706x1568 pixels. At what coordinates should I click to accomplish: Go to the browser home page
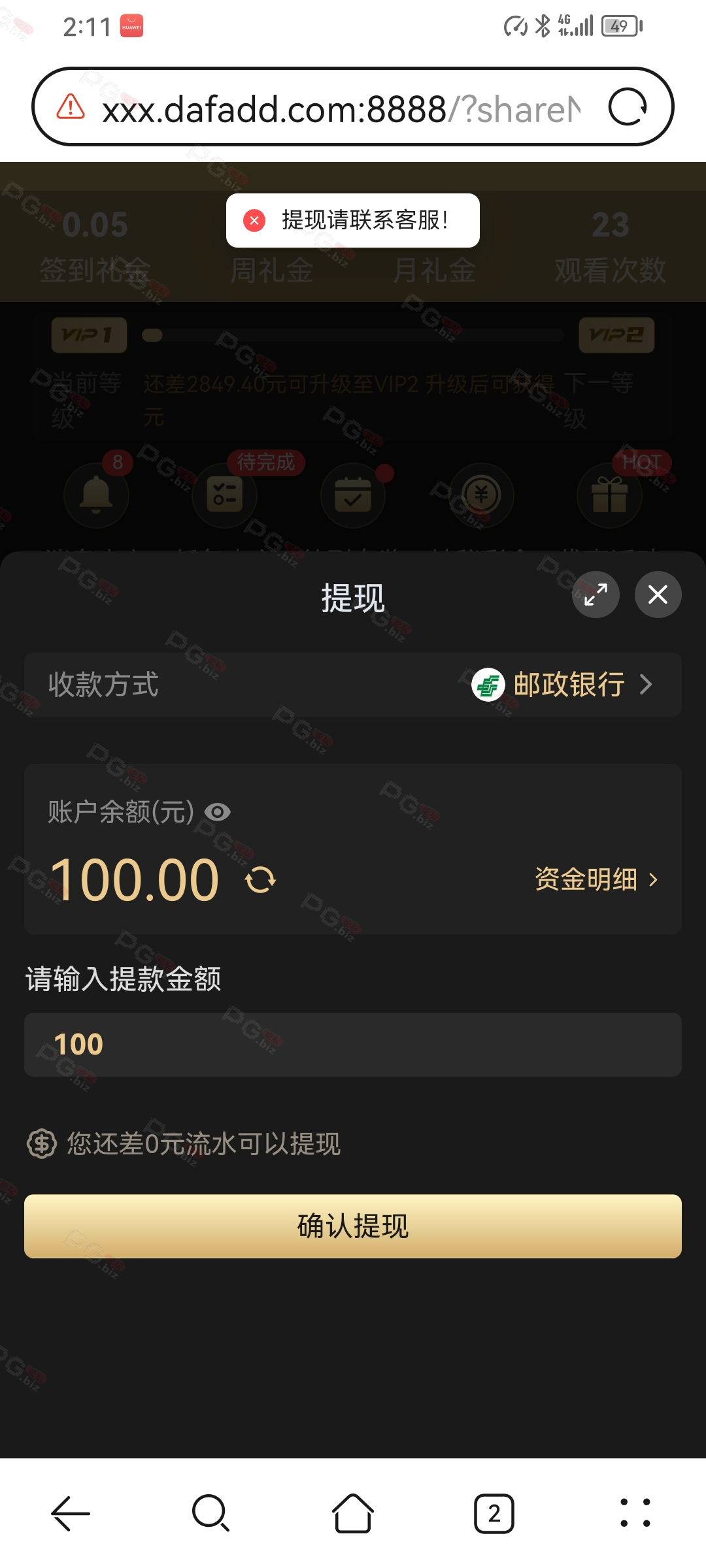(x=353, y=1513)
